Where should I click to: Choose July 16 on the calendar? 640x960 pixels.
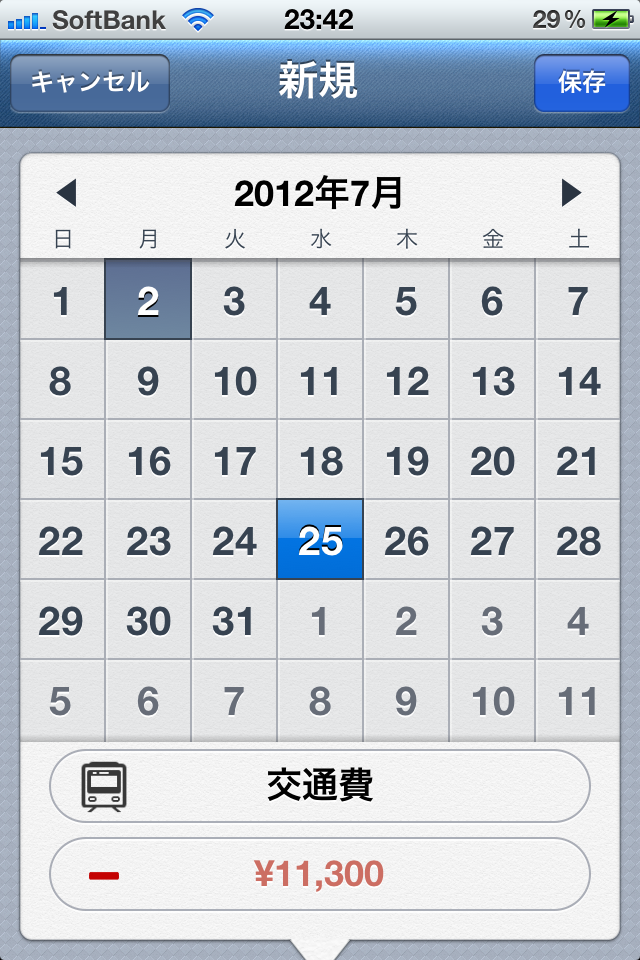(x=148, y=460)
